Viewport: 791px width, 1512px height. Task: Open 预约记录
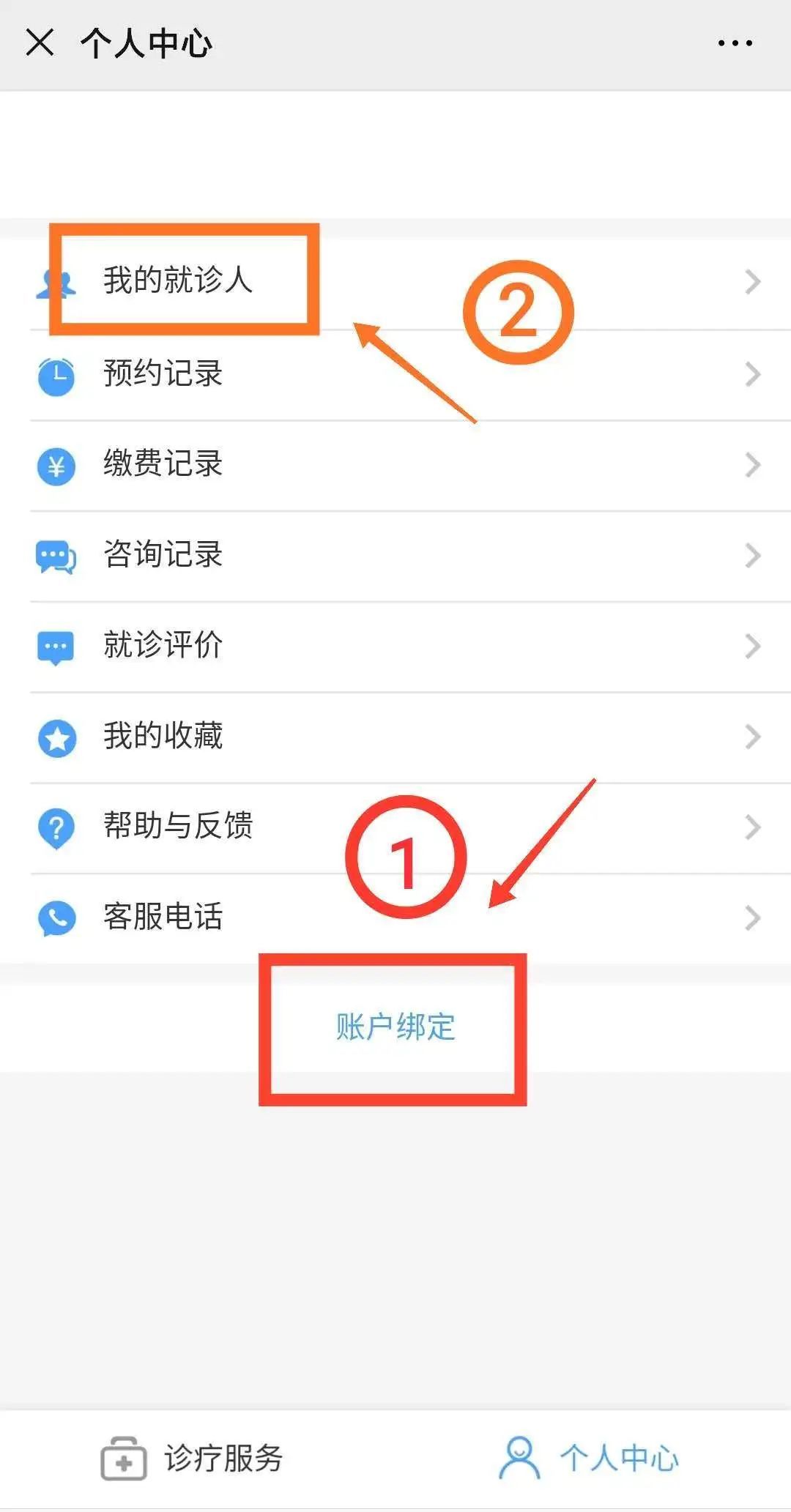pos(395,375)
